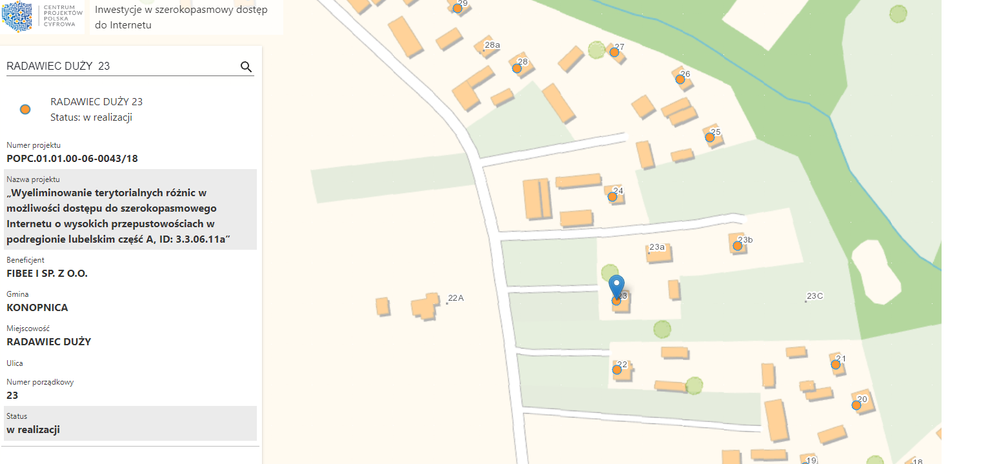Tap the search magnifier icon

point(245,67)
